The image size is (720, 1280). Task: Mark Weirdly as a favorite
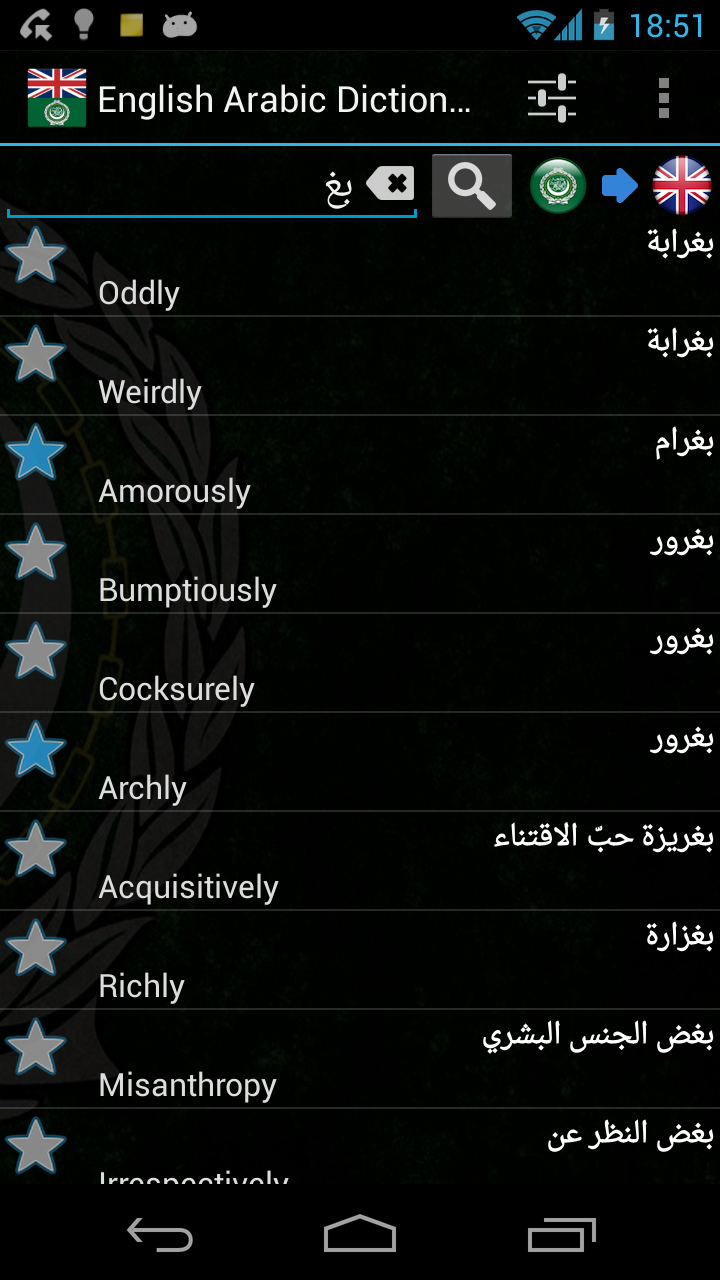click(x=37, y=354)
